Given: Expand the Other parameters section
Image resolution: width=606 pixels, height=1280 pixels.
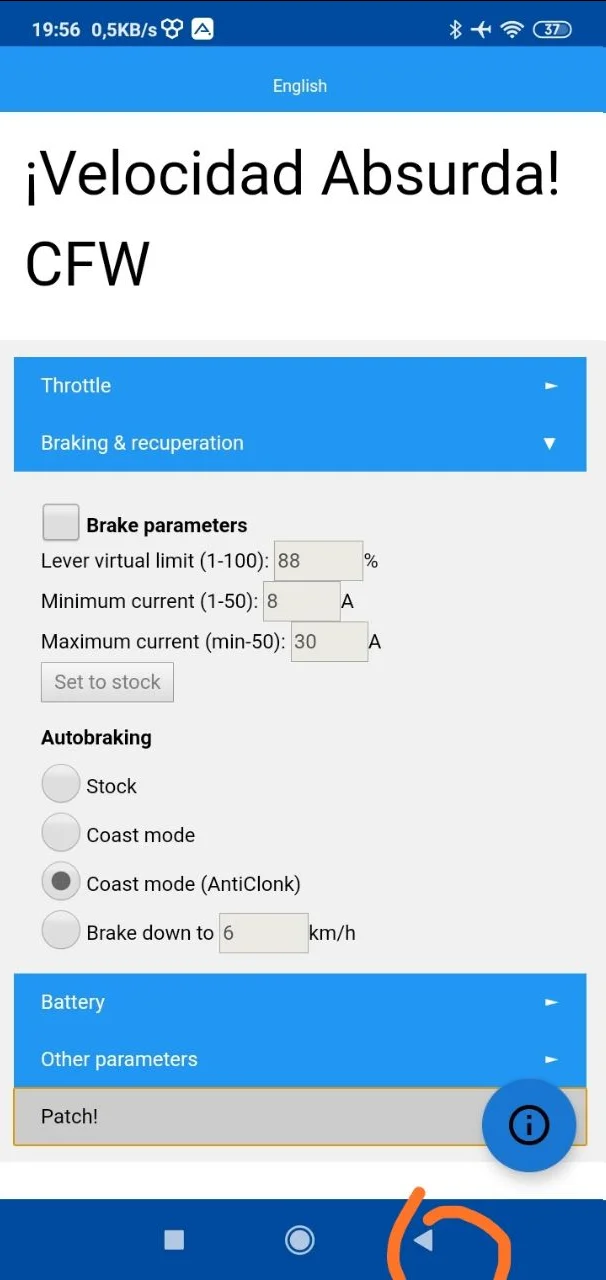Looking at the screenshot, I should click(300, 1059).
